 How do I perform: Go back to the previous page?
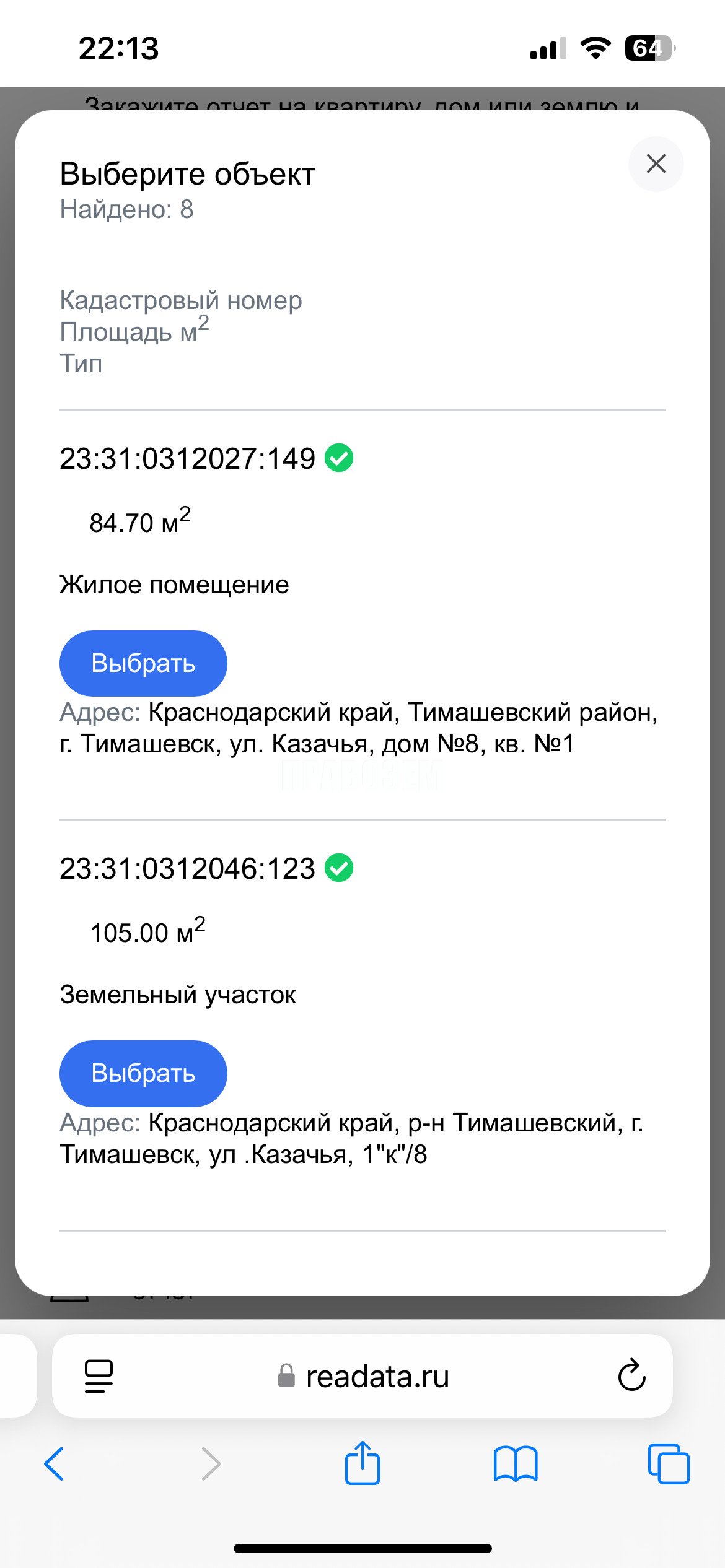point(54,1464)
